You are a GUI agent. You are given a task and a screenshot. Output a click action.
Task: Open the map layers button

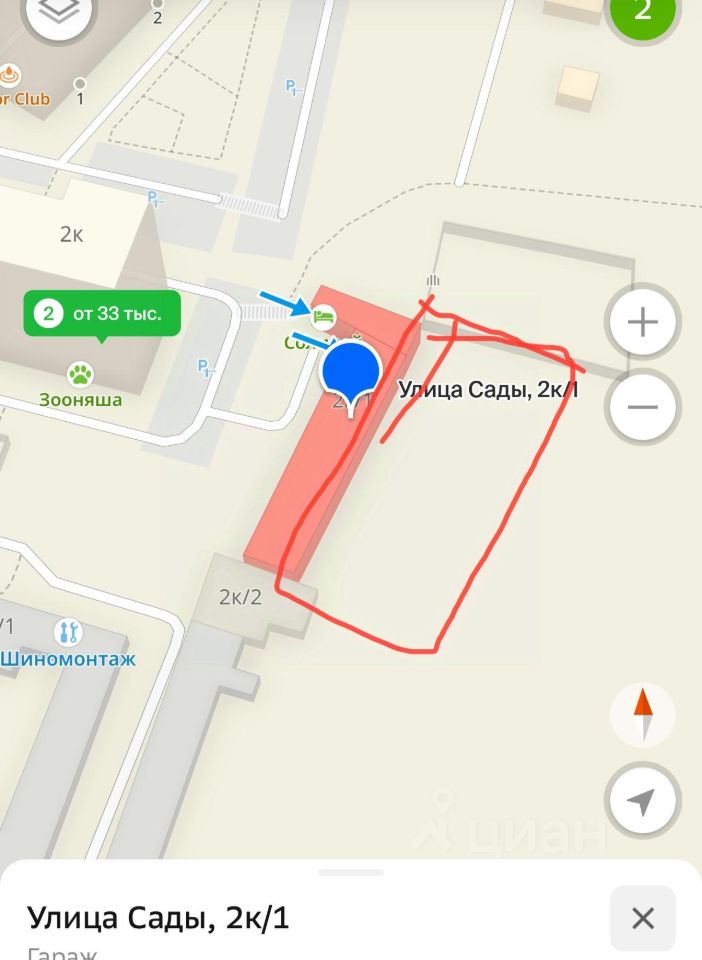coord(62,12)
